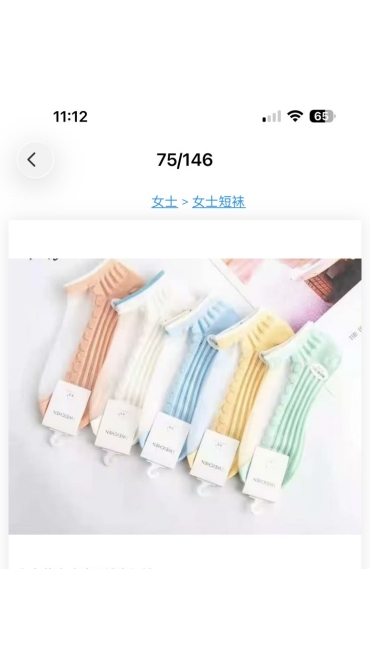
Task: Go back with the arrow button
Action: click(x=35, y=160)
